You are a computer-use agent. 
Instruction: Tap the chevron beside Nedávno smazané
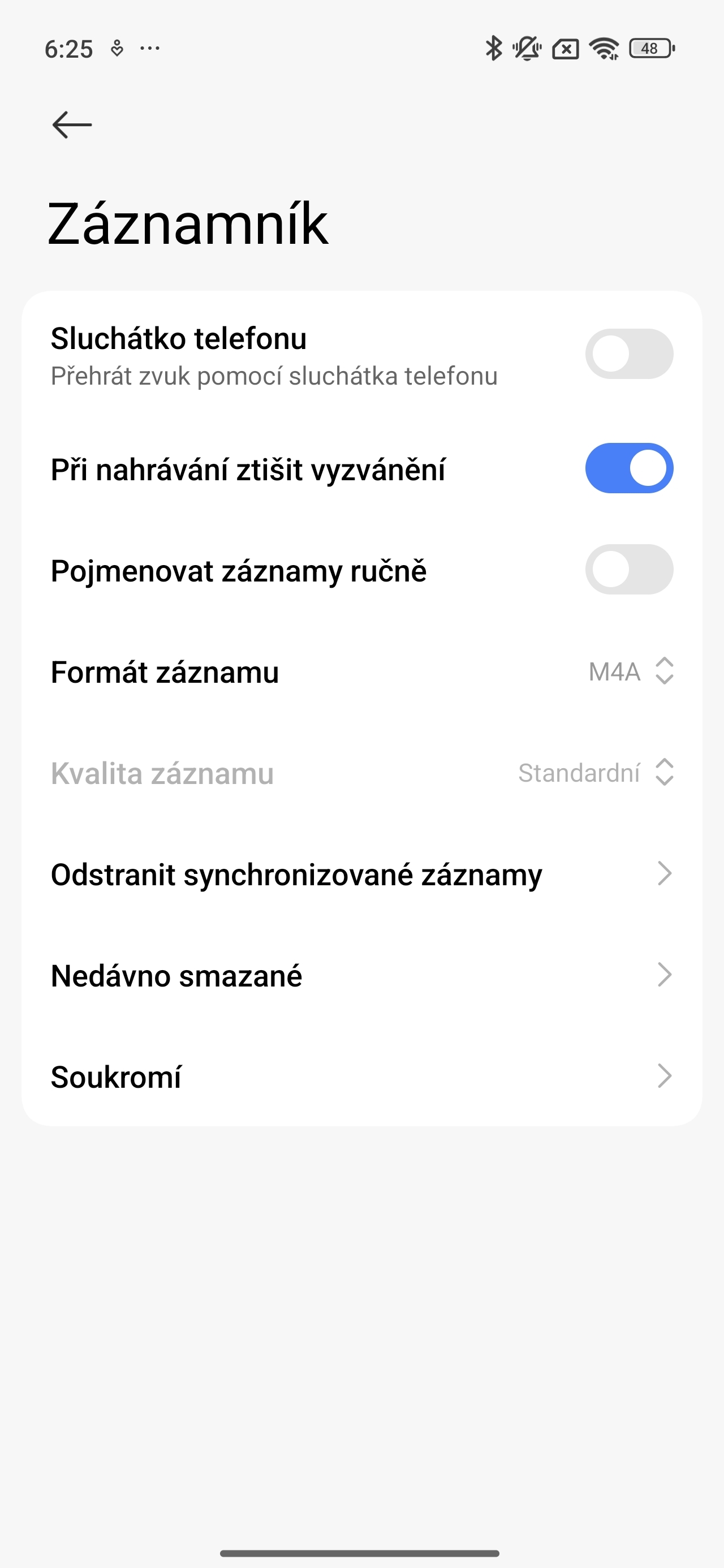(666, 976)
